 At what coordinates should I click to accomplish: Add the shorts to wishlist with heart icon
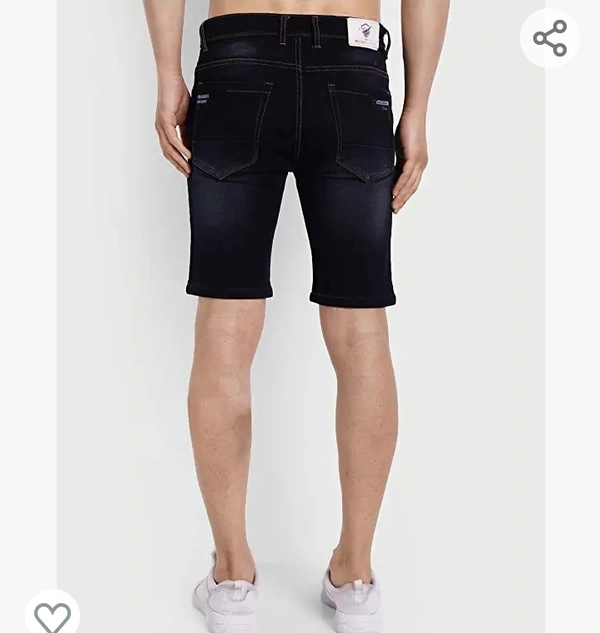pos(52,616)
